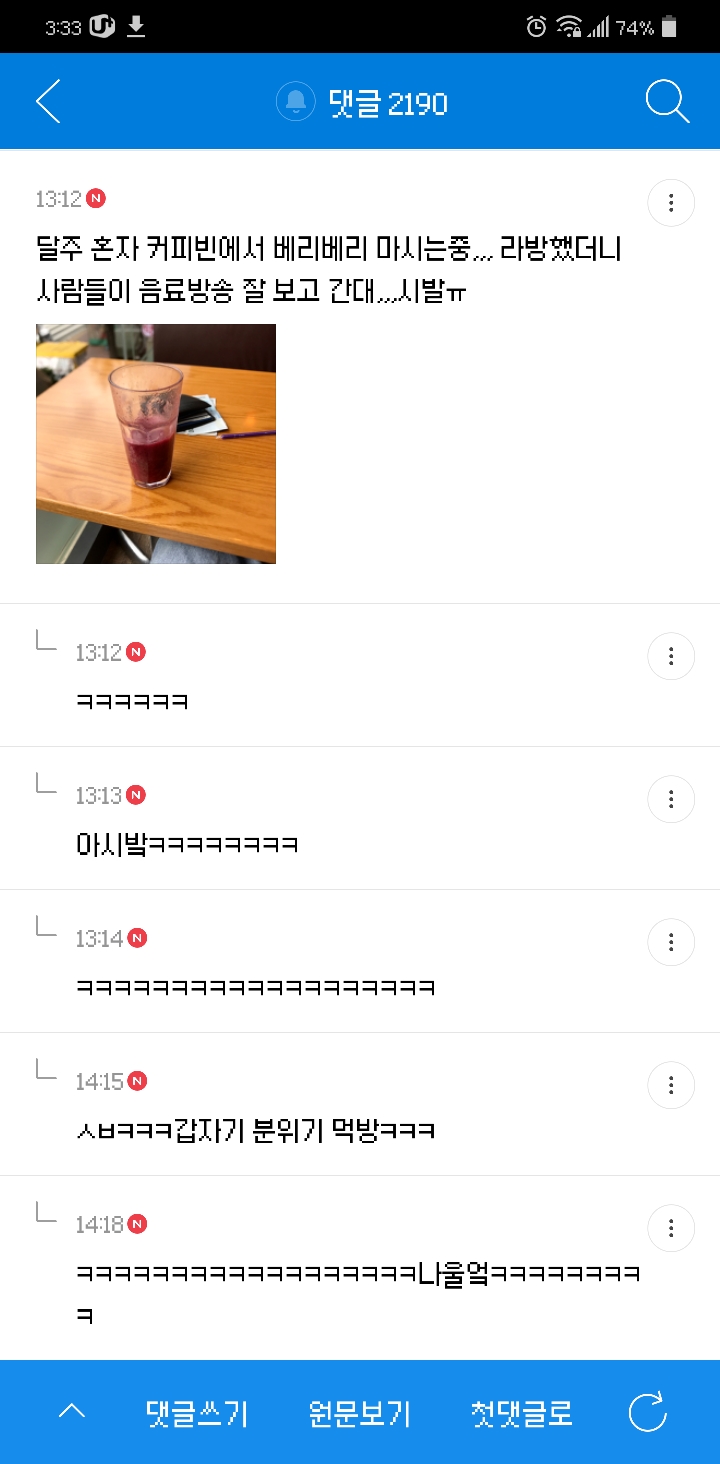Tap the up-arrow chevron in the bottom bar
The height and width of the screenshot is (1464, 720).
[72, 1412]
